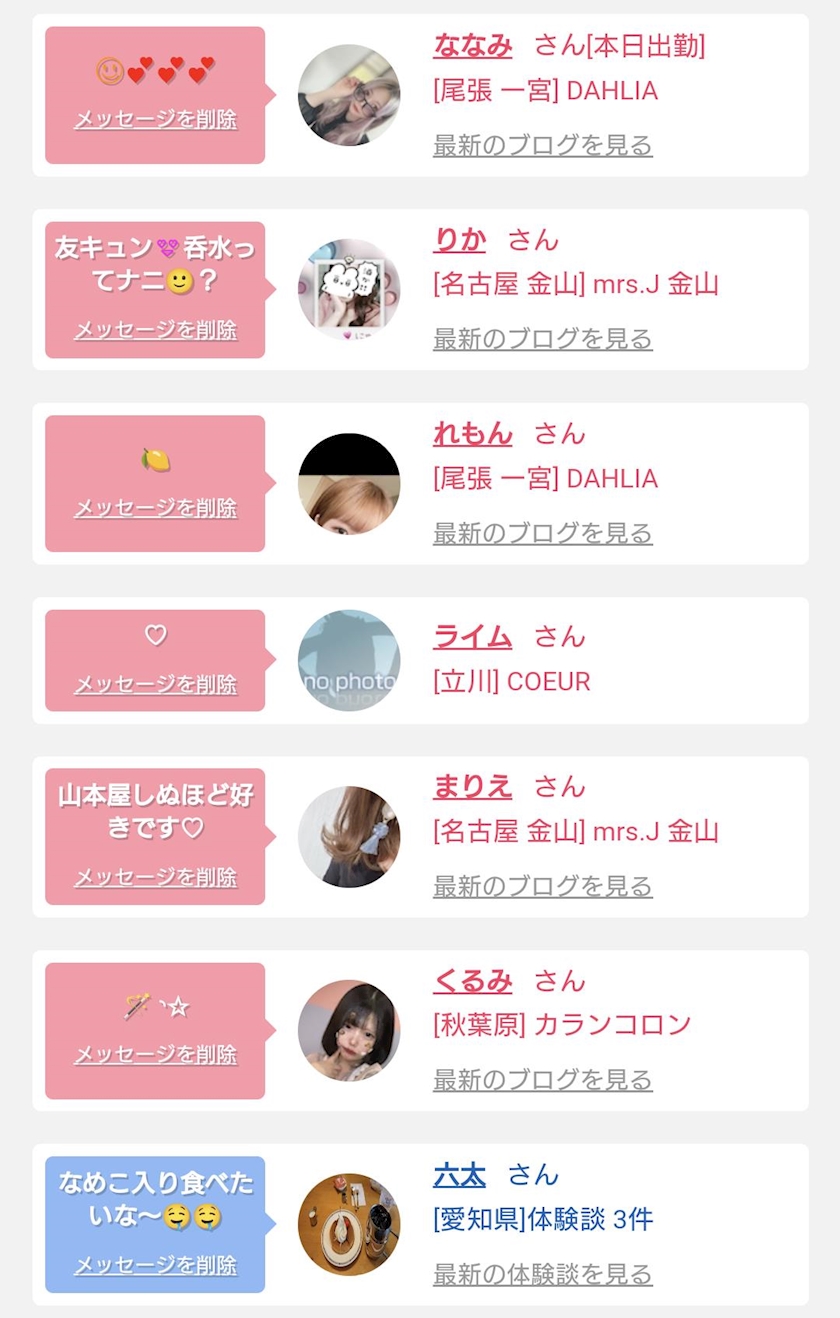View くるみ's latest blog
The height and width of the screenshot is (1318, 840).
[542, 1080]
